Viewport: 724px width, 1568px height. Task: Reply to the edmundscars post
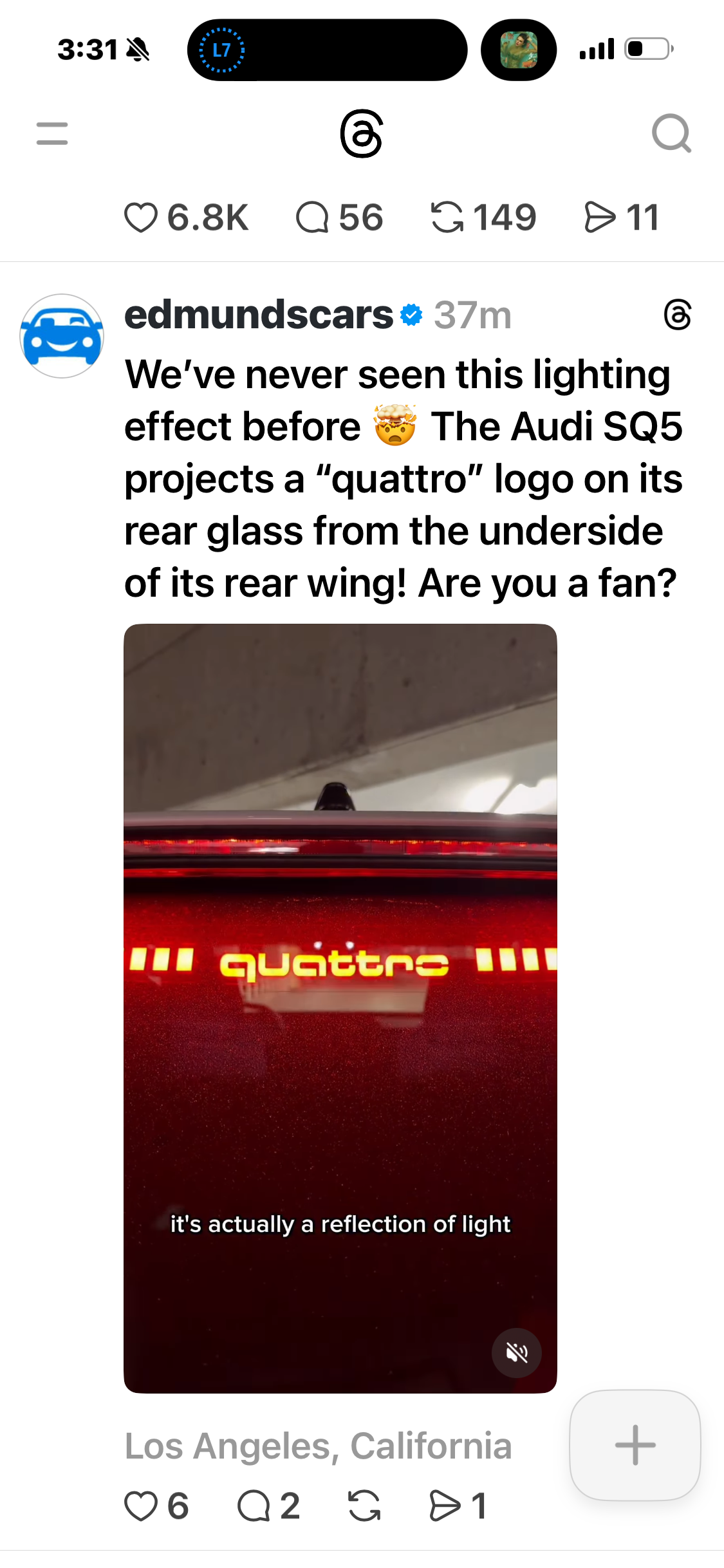tap(254, 1506)
